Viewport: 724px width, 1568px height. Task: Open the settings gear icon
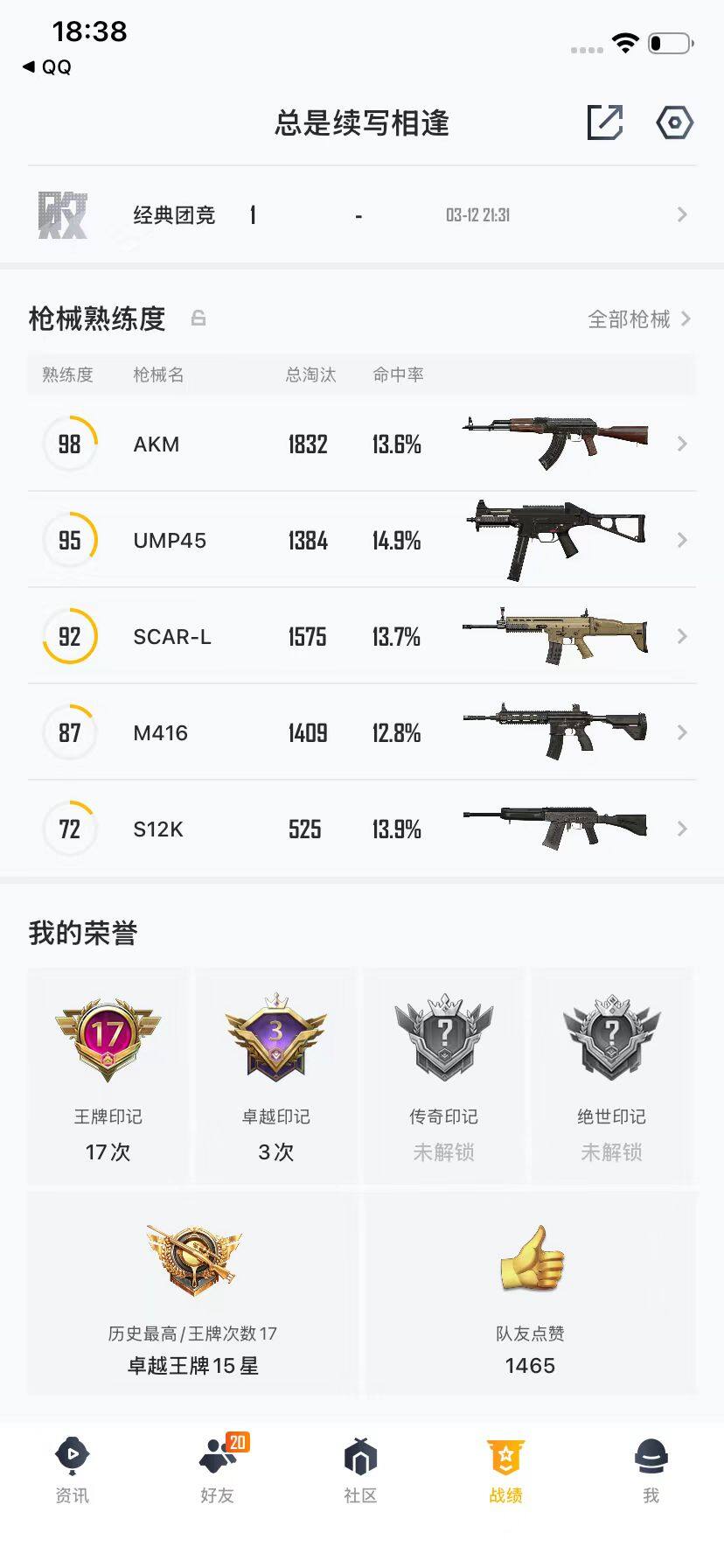674,122
